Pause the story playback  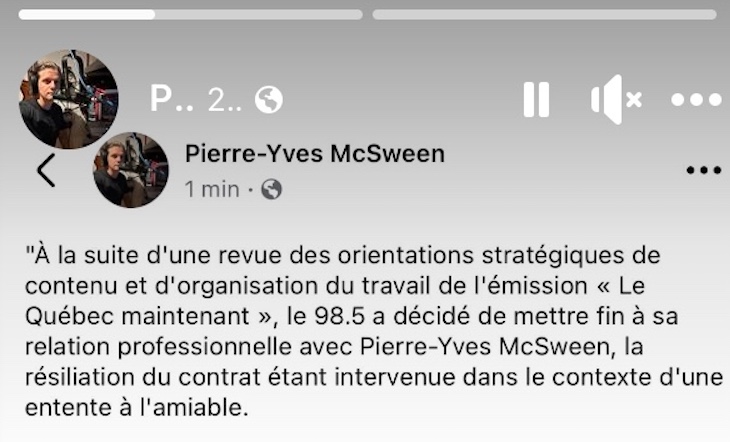pyautogui.click(x=536, y=99)
